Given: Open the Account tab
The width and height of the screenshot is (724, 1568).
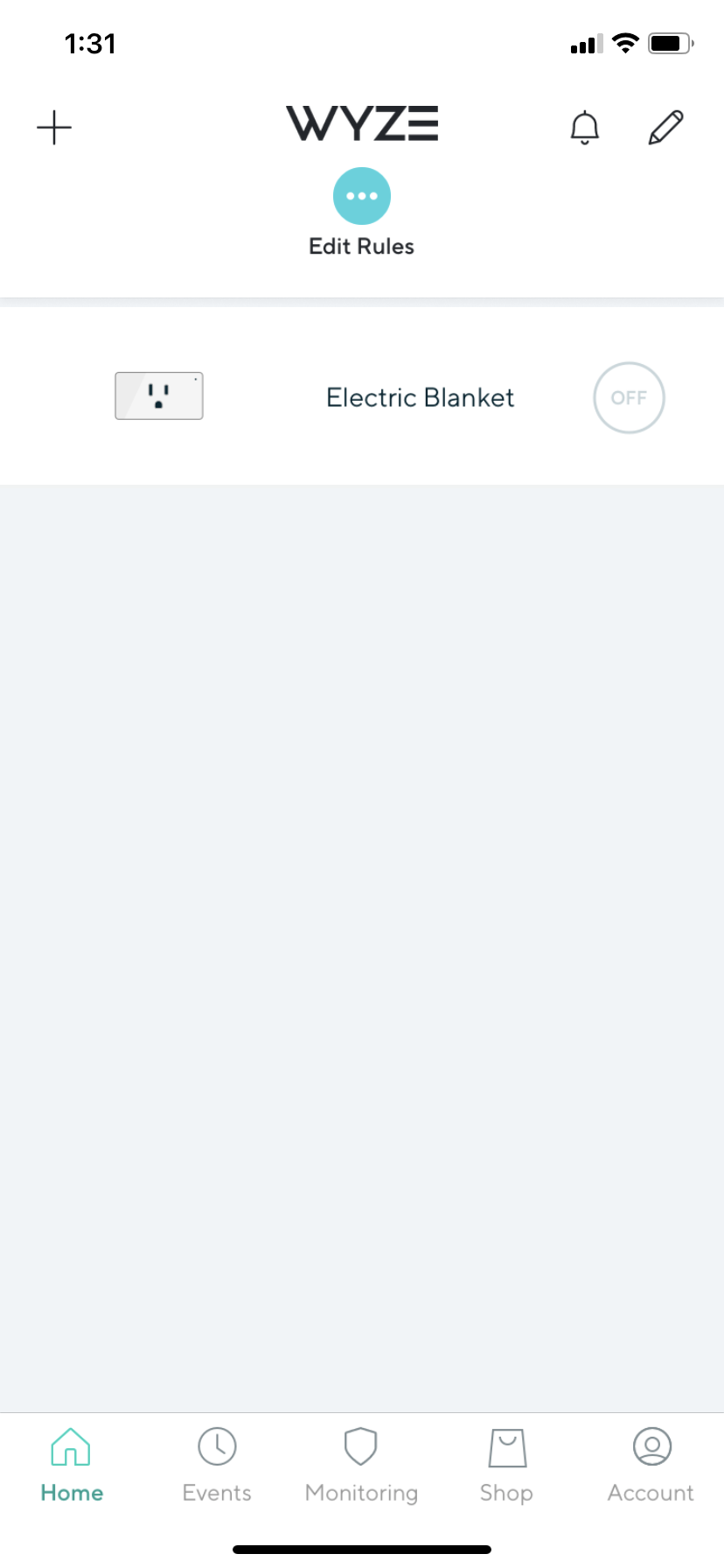Looking at the screenshot, I should click(651, 1464).
